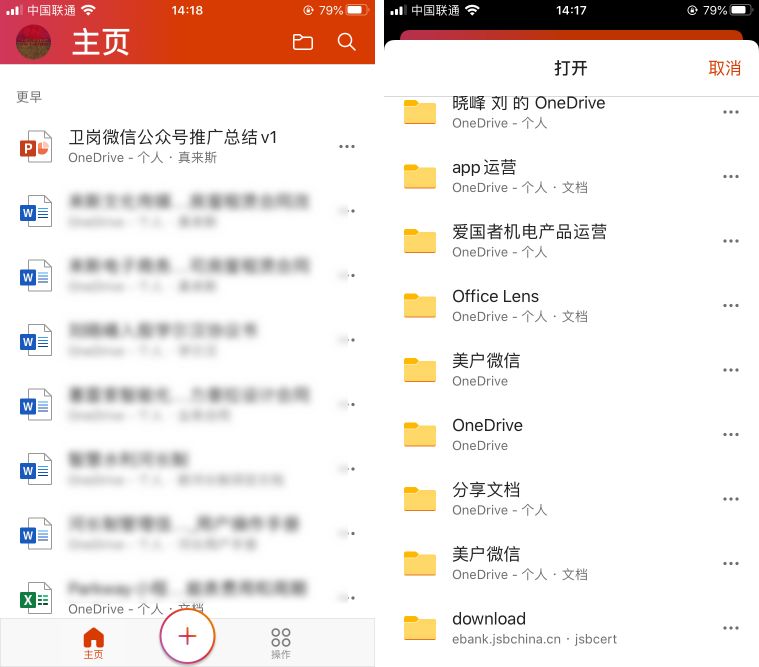Viewport: 759px width, 667px height.
Task: Switch to the 主页 tab
Action: point(93,643)
